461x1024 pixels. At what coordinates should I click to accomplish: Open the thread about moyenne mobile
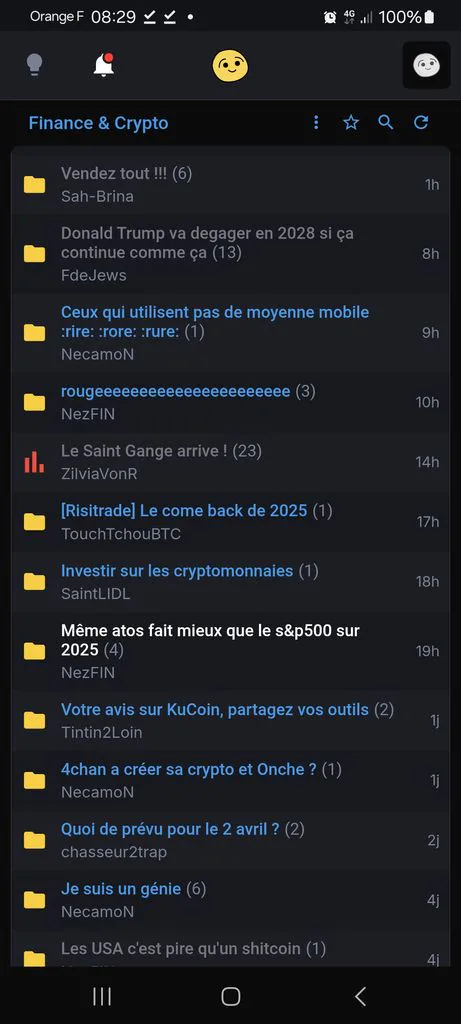230,333
